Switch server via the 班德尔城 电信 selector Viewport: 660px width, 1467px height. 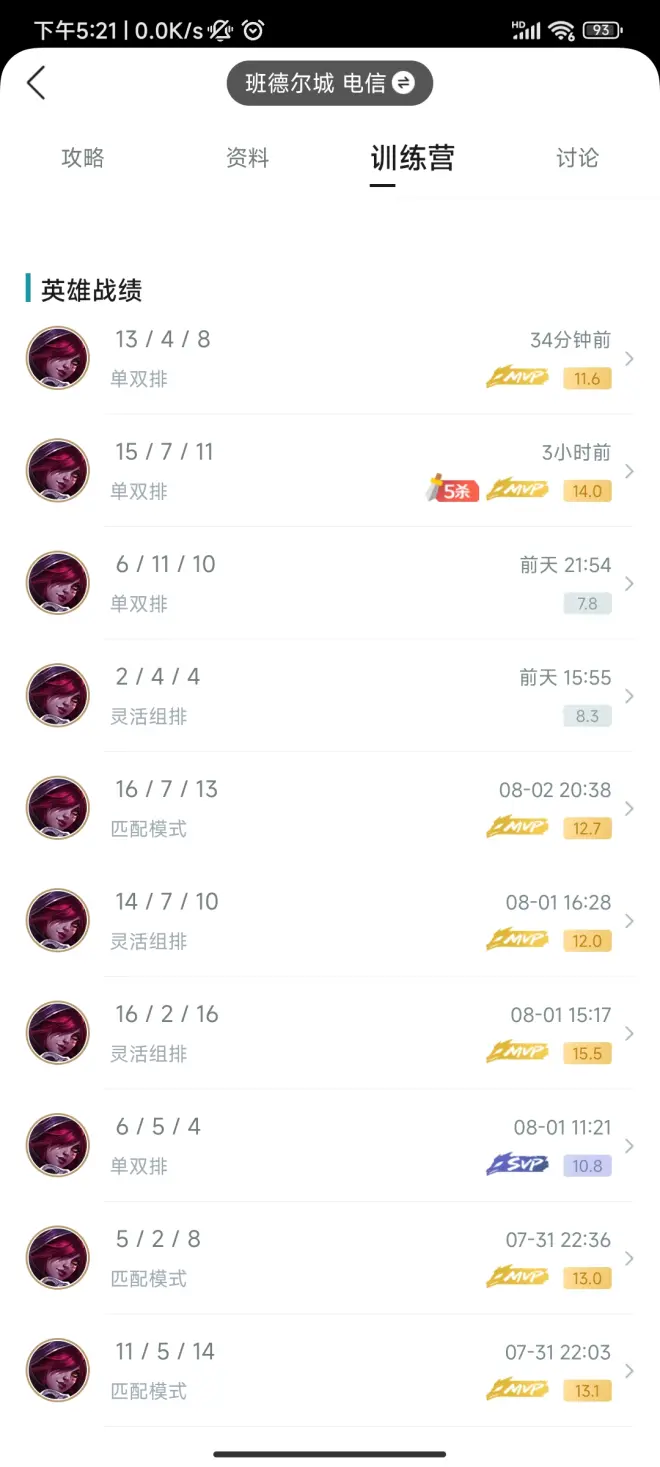click(x=329, y=83)
